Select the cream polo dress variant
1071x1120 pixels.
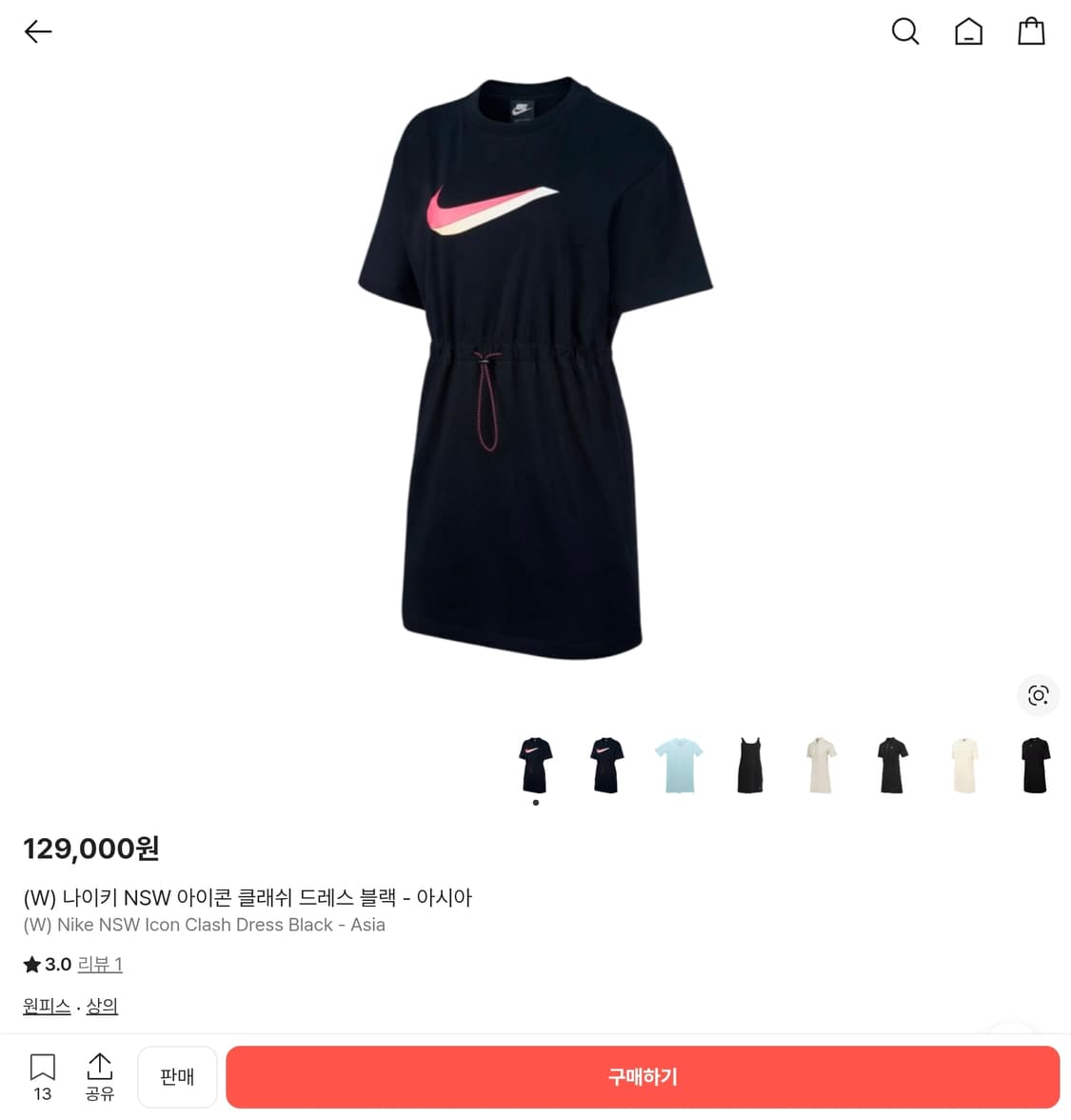point(821,764)
